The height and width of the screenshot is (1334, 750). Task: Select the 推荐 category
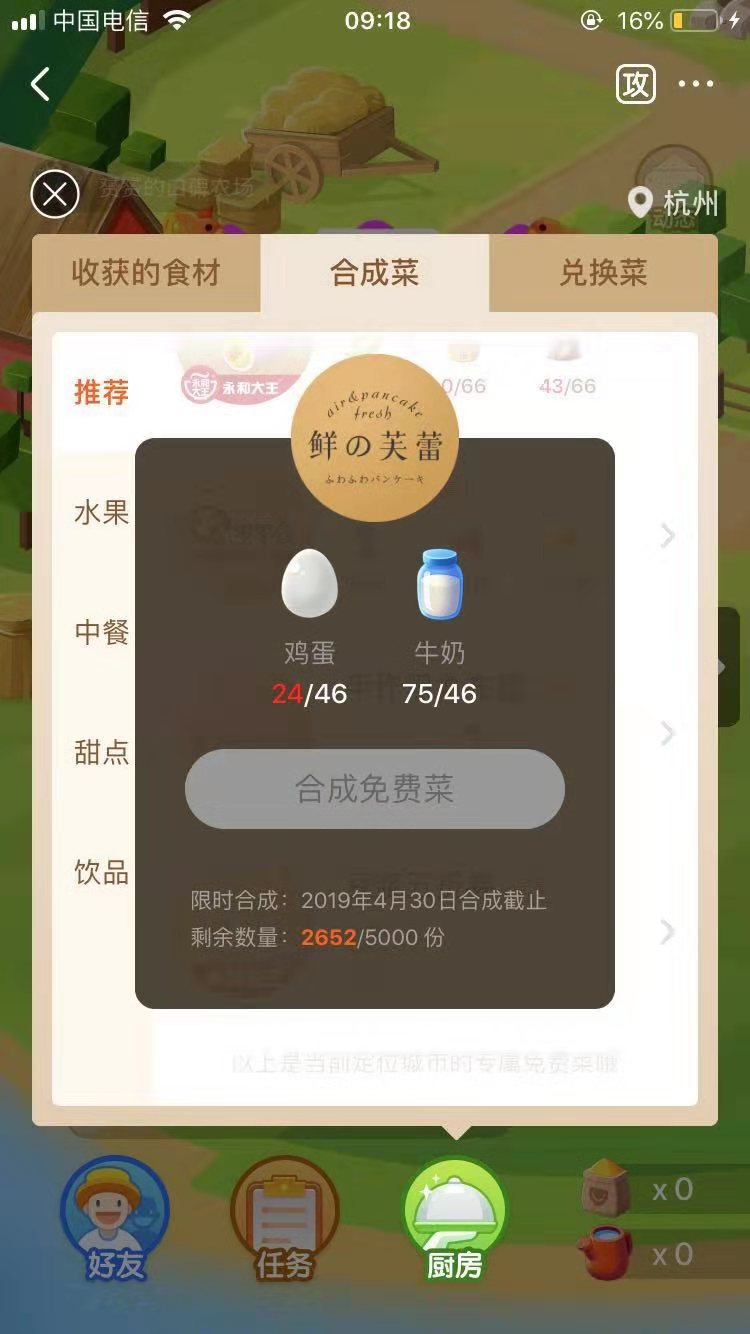point(101,392)
